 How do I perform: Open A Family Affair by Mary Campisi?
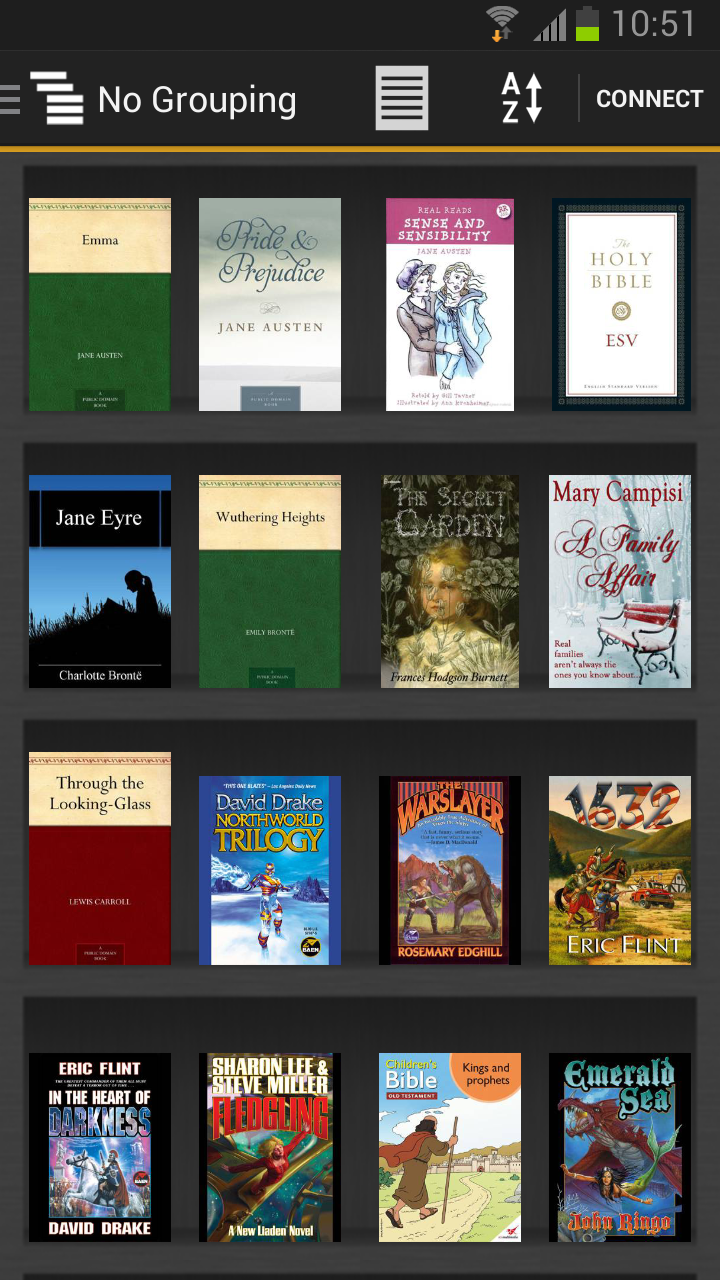[x=620, y=581]
